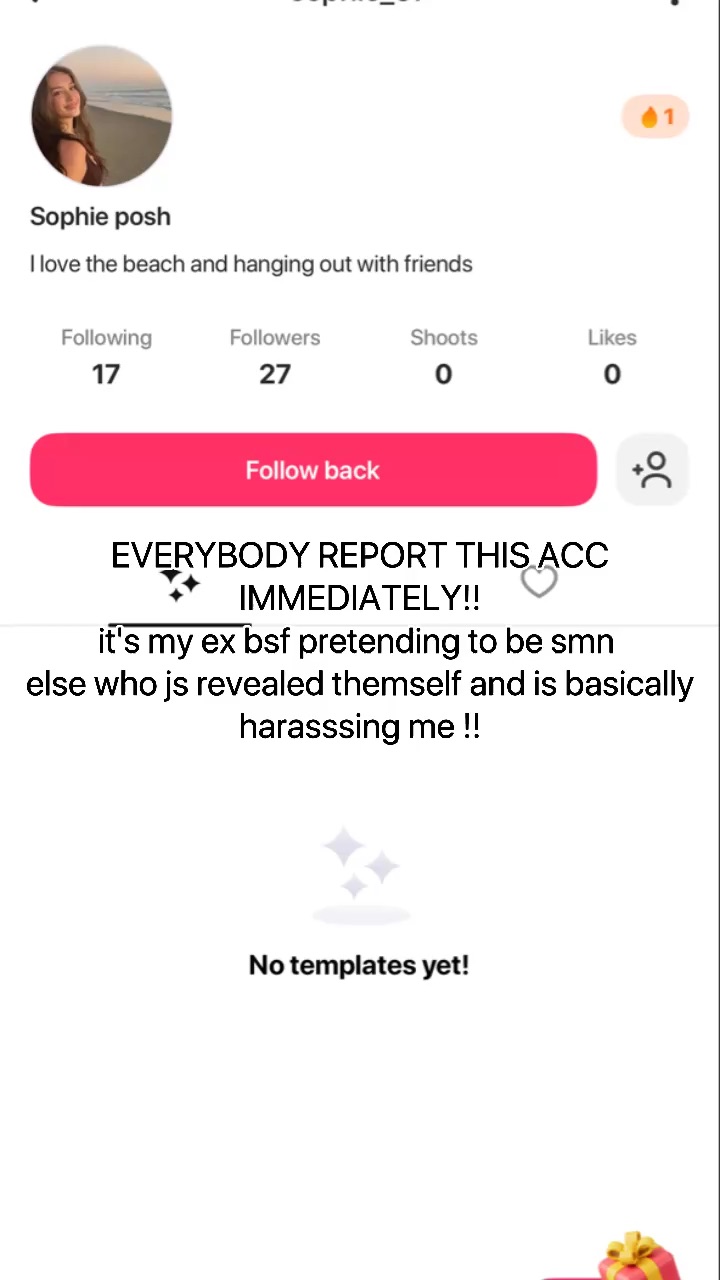Switch to the sparkle templates tab
This screenshot has width=720, height=1280.
click(x=181, y=587)
